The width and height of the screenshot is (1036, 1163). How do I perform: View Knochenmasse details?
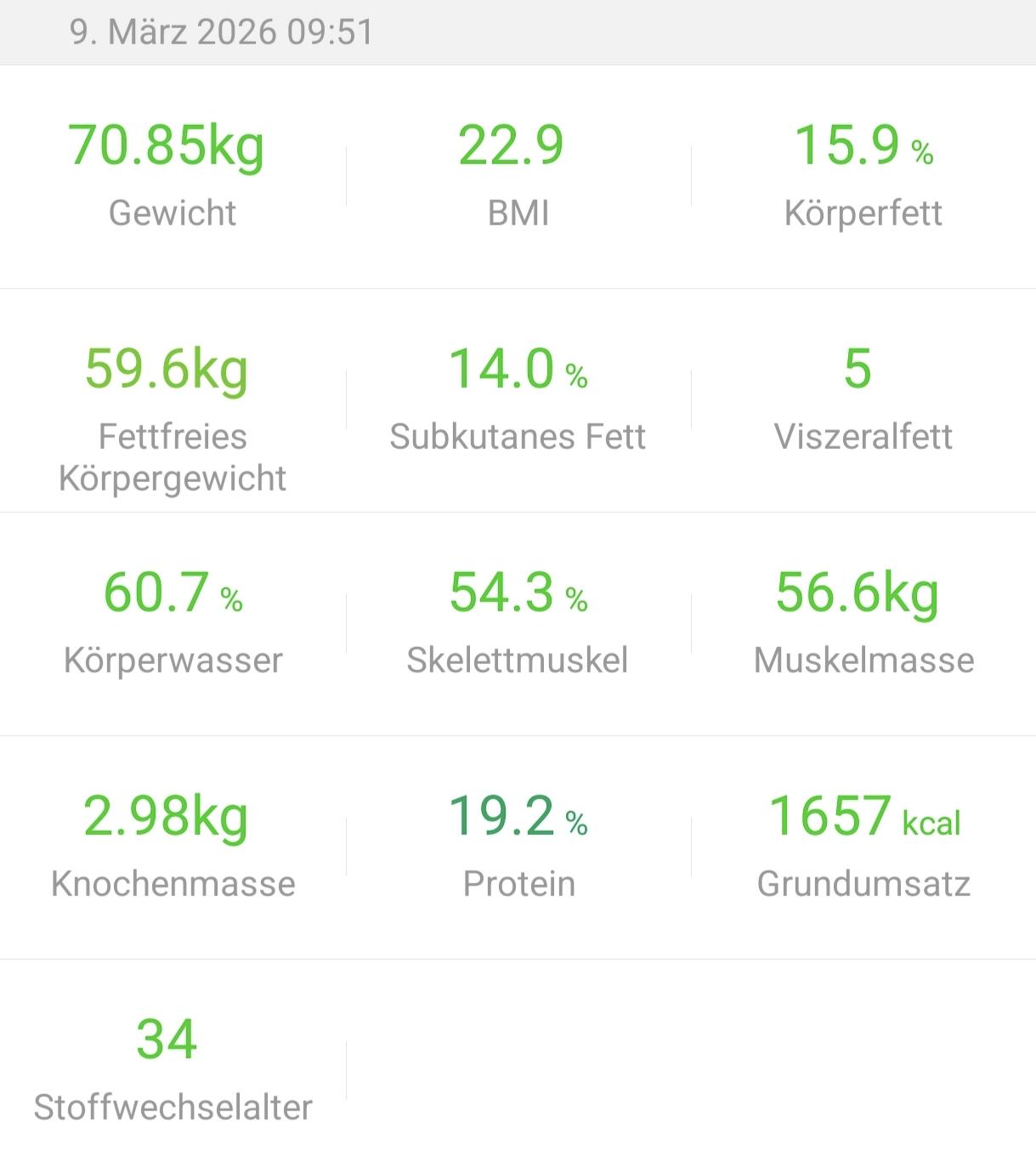173,846
